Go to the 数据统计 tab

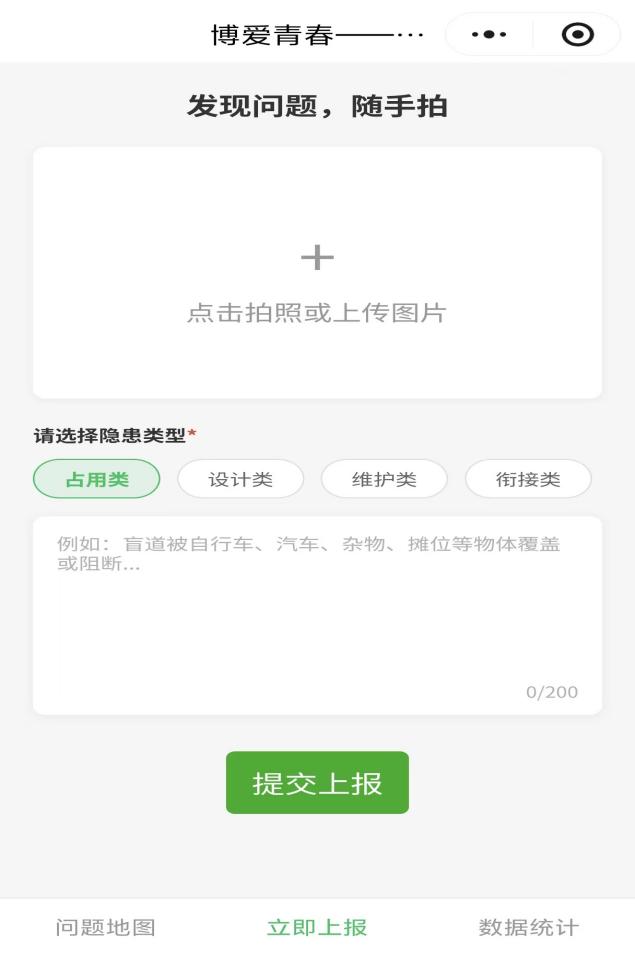(x=528, y=927)
